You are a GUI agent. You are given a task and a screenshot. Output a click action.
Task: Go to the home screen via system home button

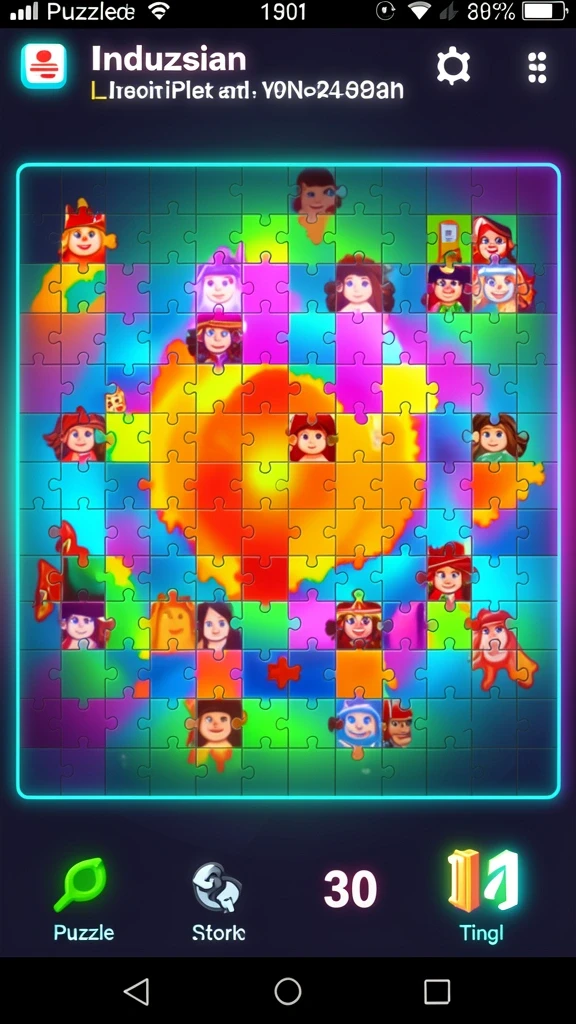(x=287, y=991)
